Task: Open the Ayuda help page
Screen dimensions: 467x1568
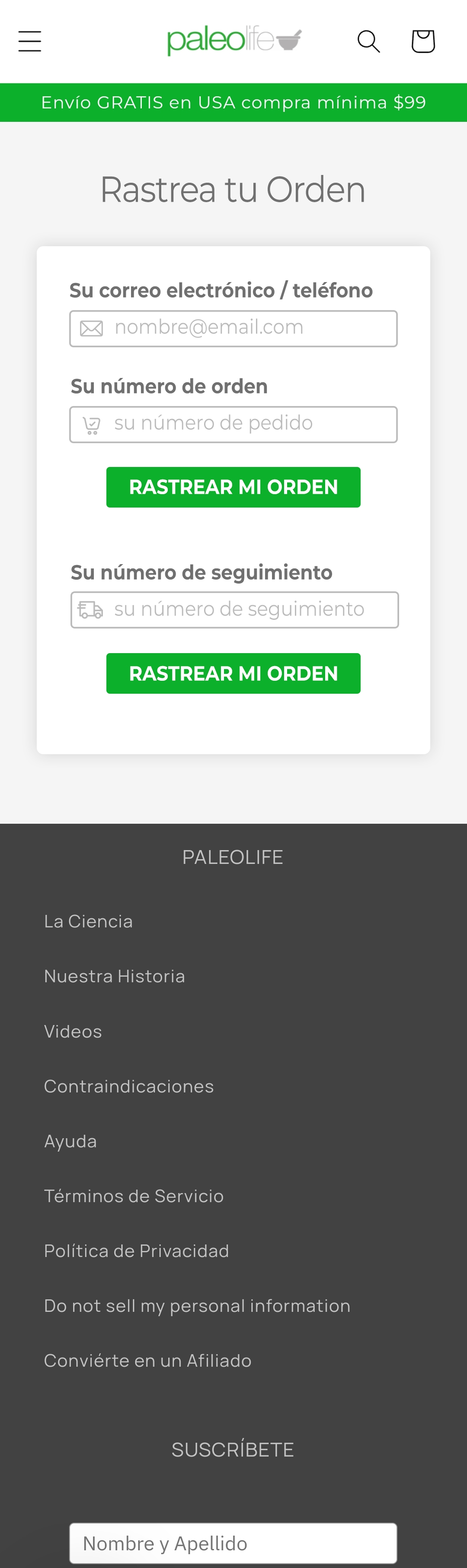Action: click(71, 1141)
